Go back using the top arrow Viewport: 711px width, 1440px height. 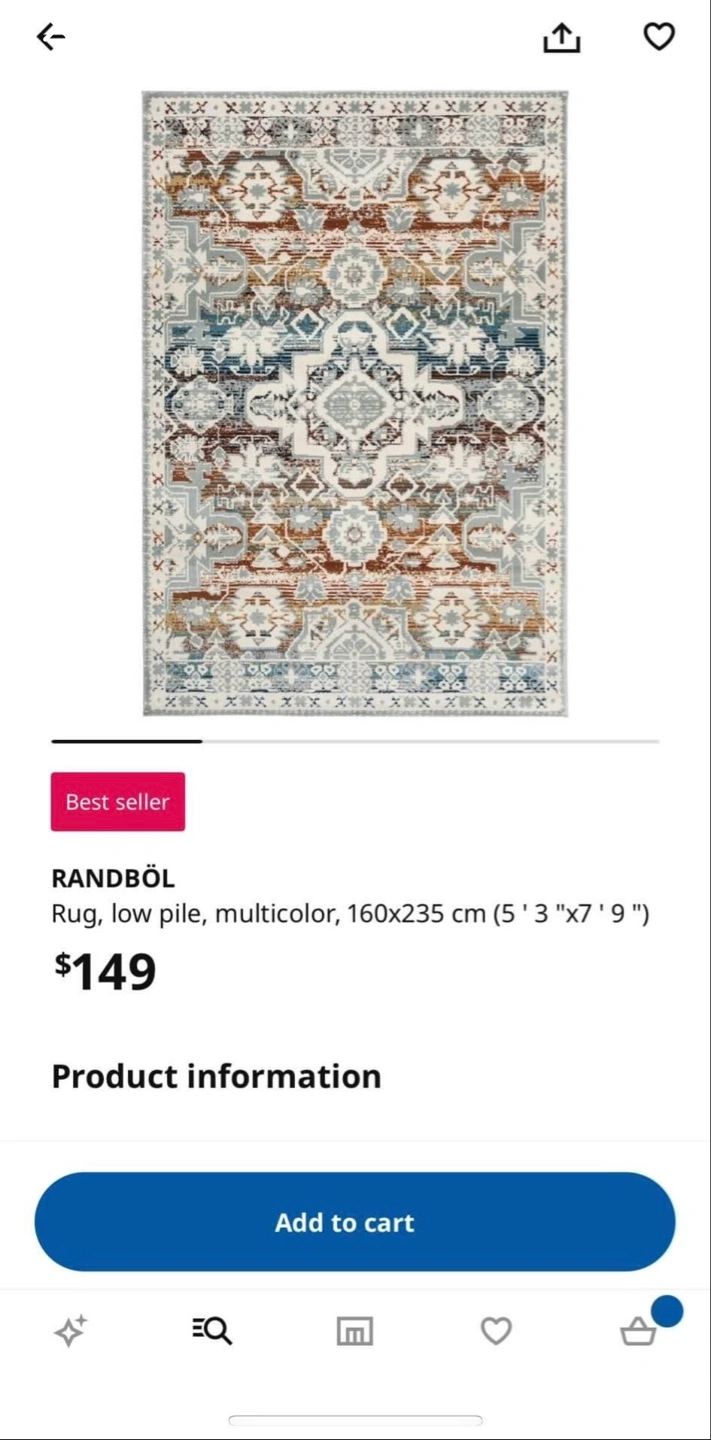pos(51,37)
